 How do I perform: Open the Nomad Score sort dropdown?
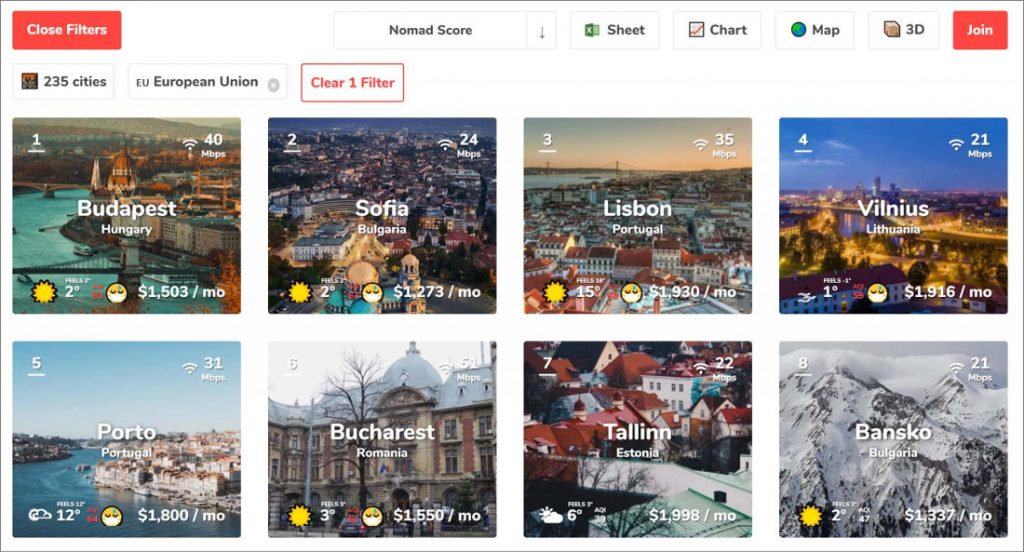[x=430, y=30]
